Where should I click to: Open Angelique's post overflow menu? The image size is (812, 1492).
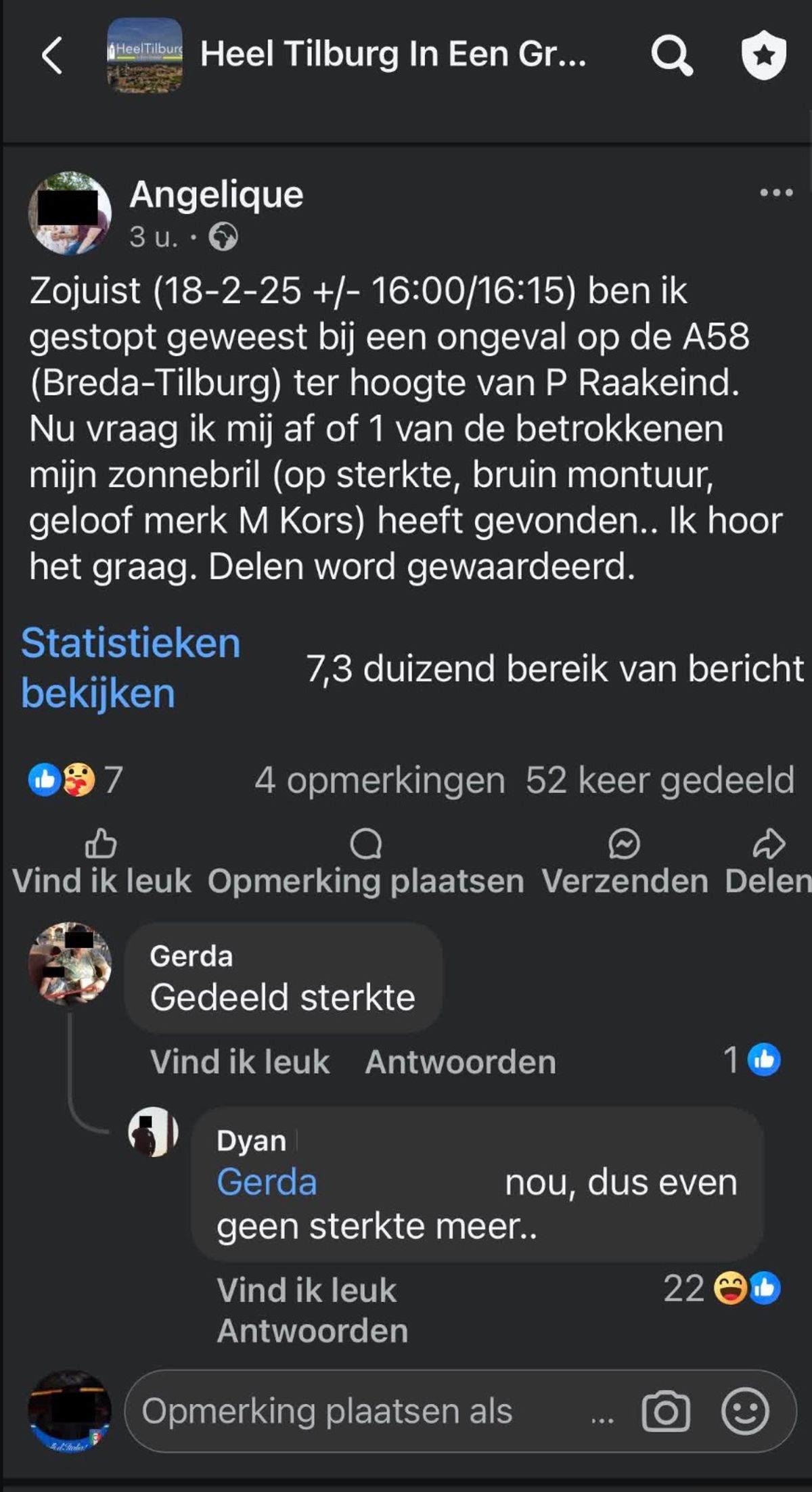tap(775, 193)
